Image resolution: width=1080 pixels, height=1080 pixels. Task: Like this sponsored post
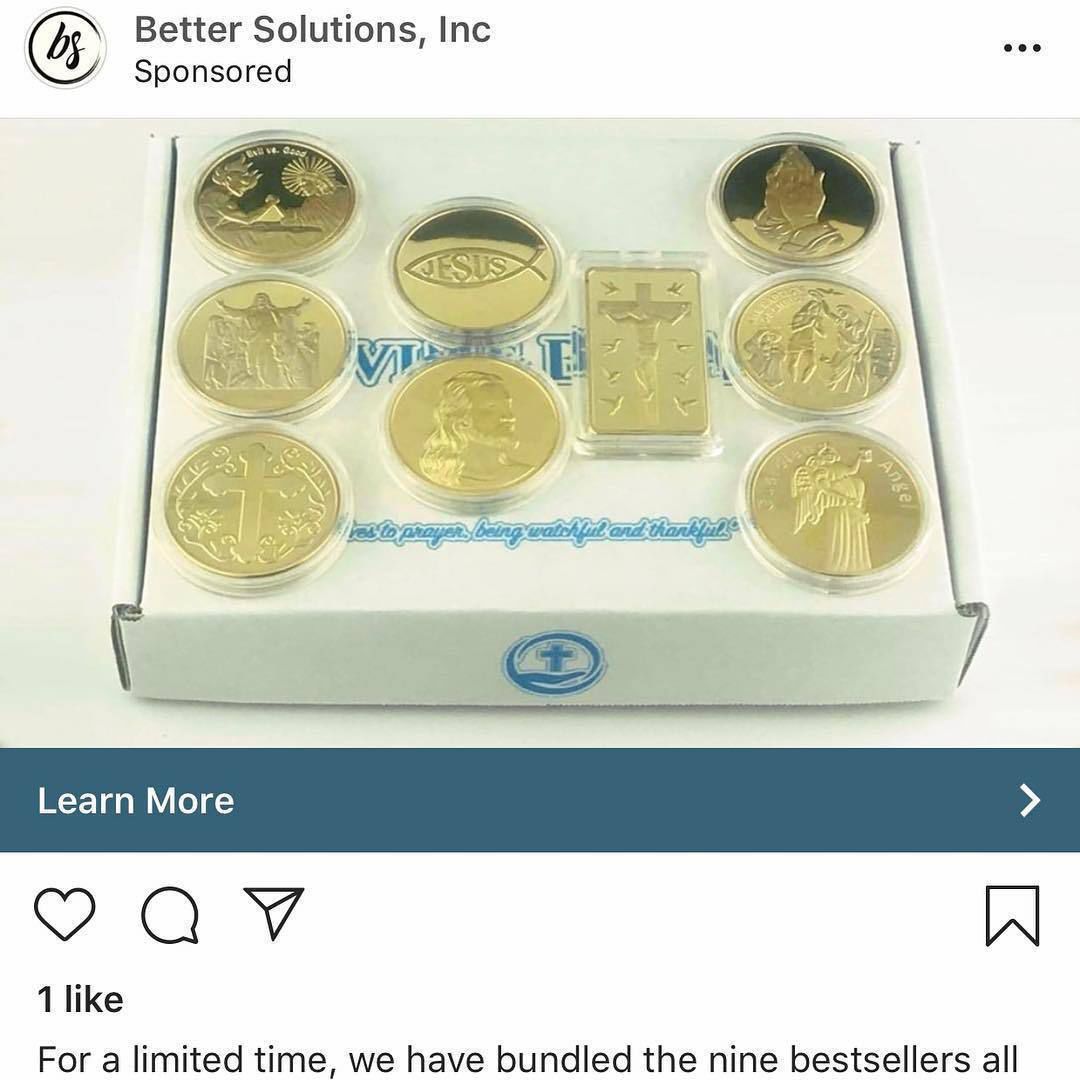65,914
